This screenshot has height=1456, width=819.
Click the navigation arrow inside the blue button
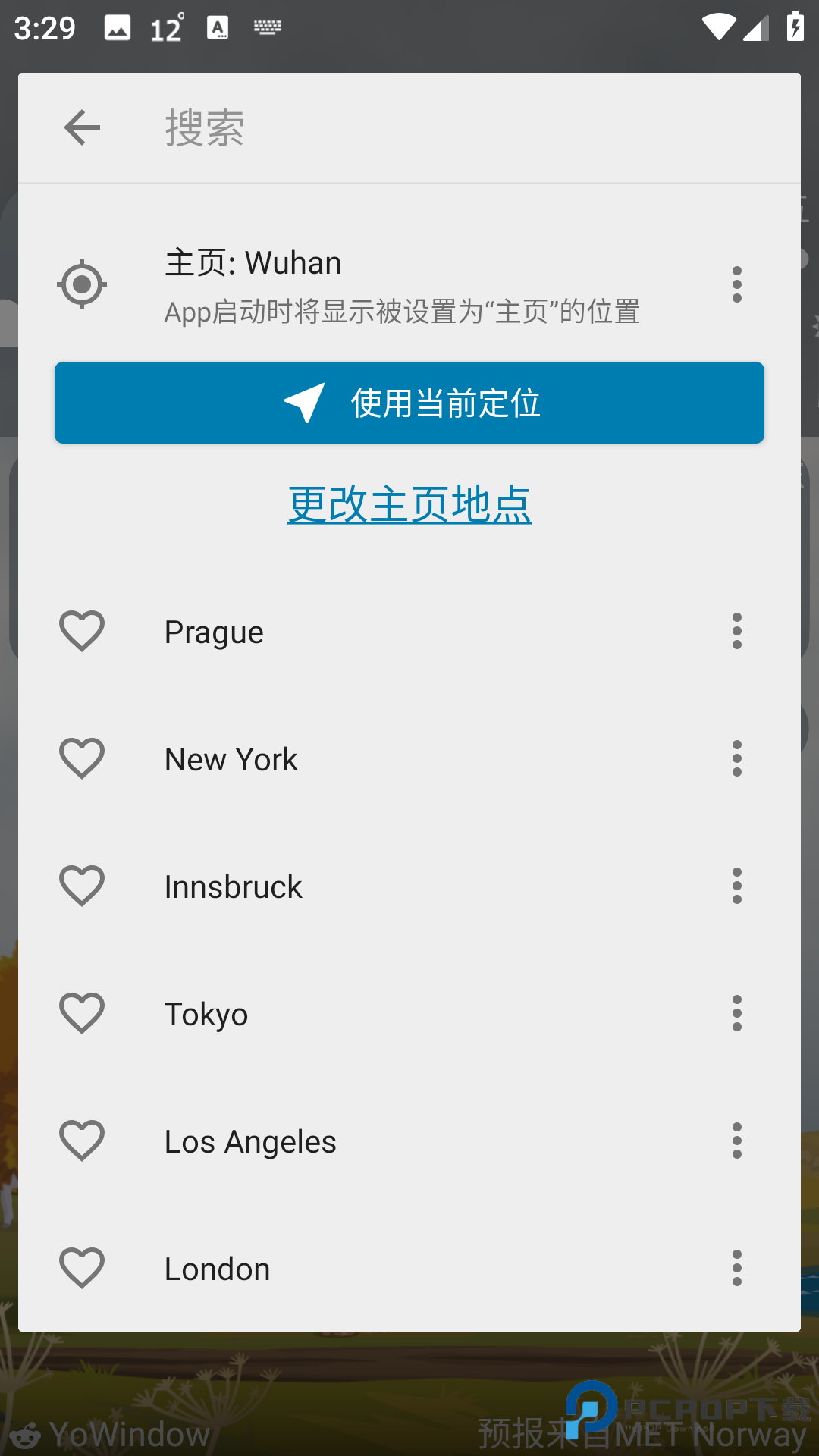(303, 403)
